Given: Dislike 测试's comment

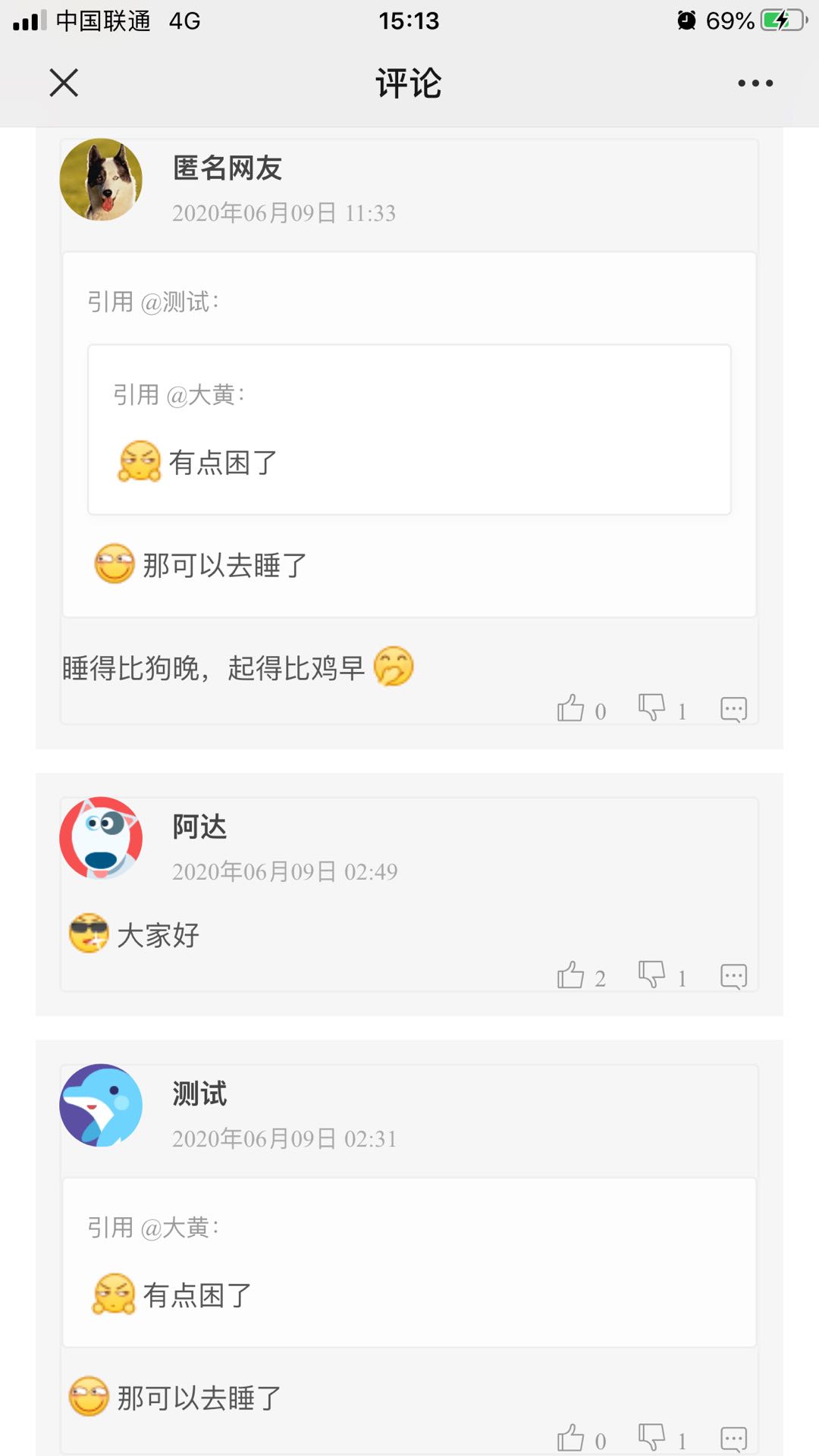Looking at the screenshot, I should pos(651,1438).
